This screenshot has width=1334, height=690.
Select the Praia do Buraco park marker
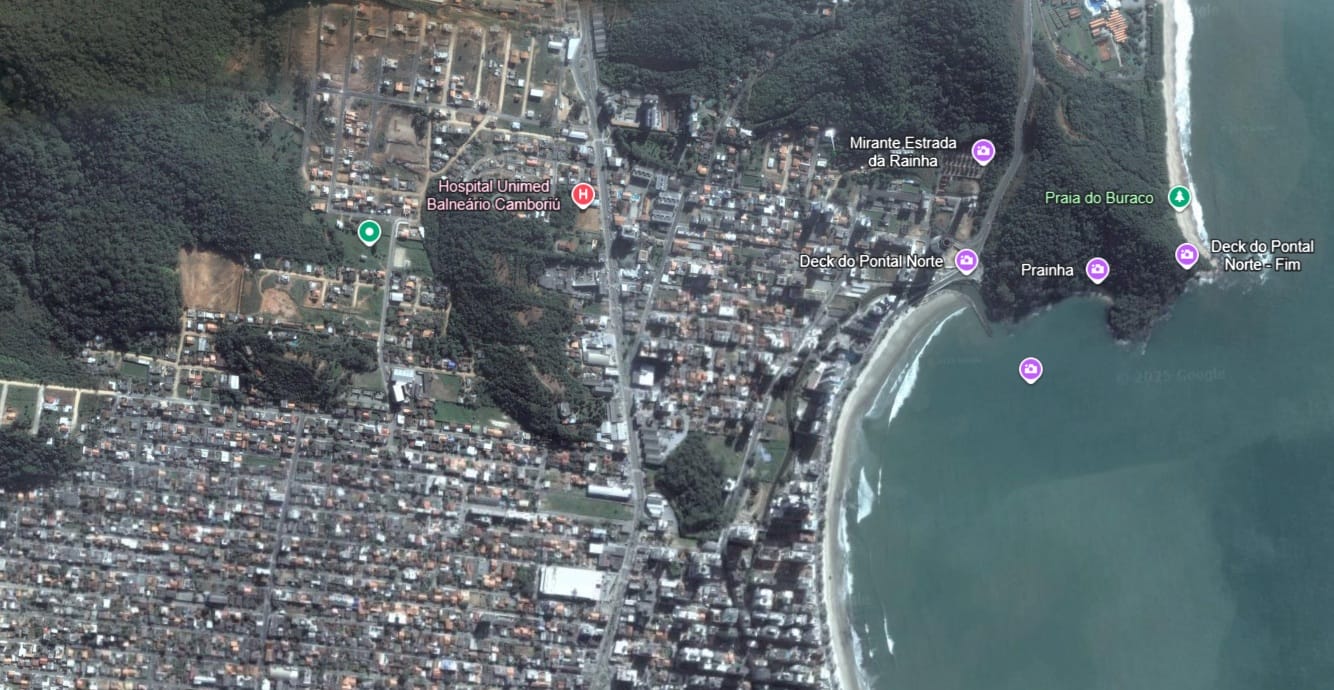(x=1180, y=197)
